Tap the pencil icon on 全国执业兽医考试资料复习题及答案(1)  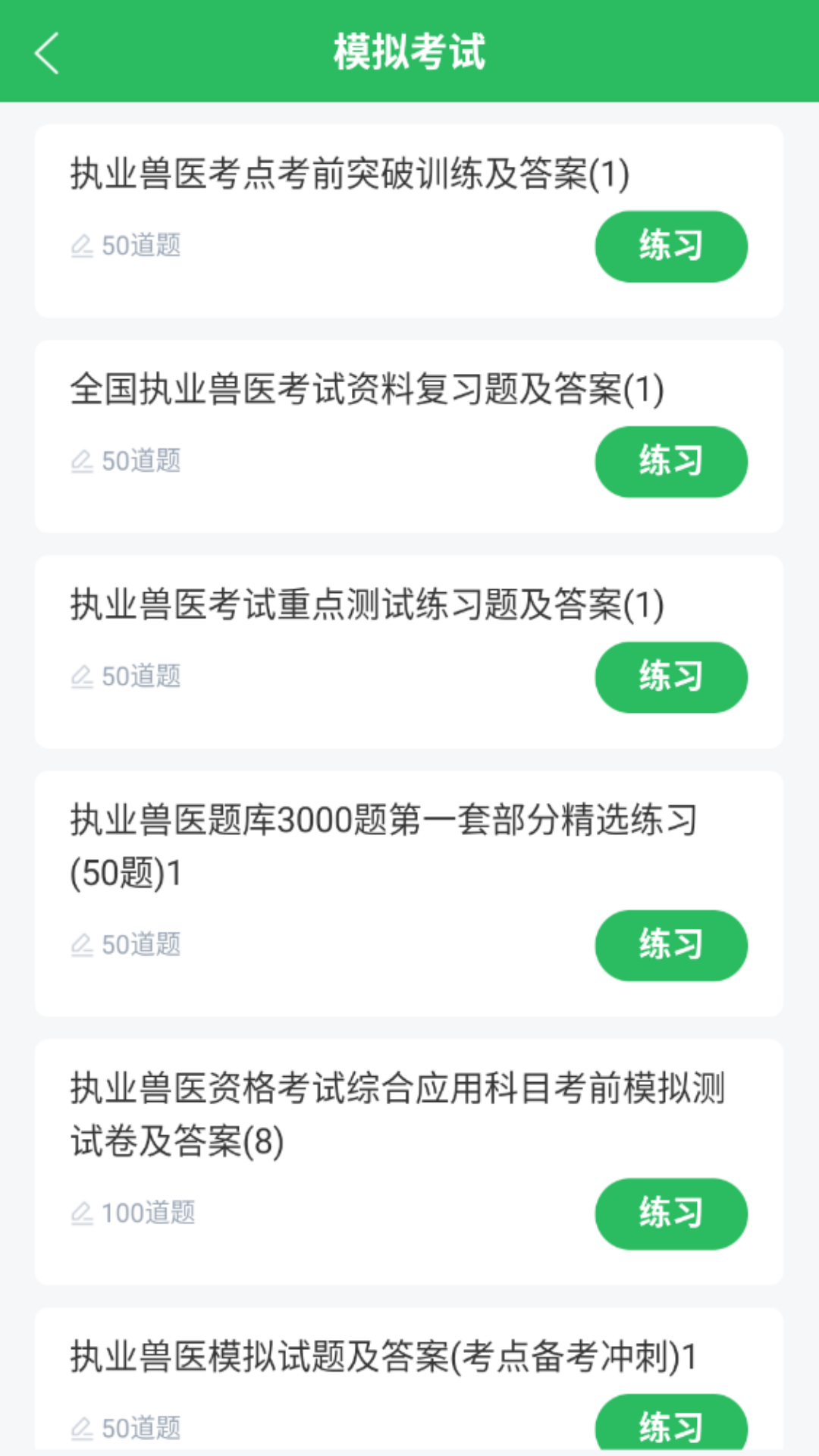81,460
